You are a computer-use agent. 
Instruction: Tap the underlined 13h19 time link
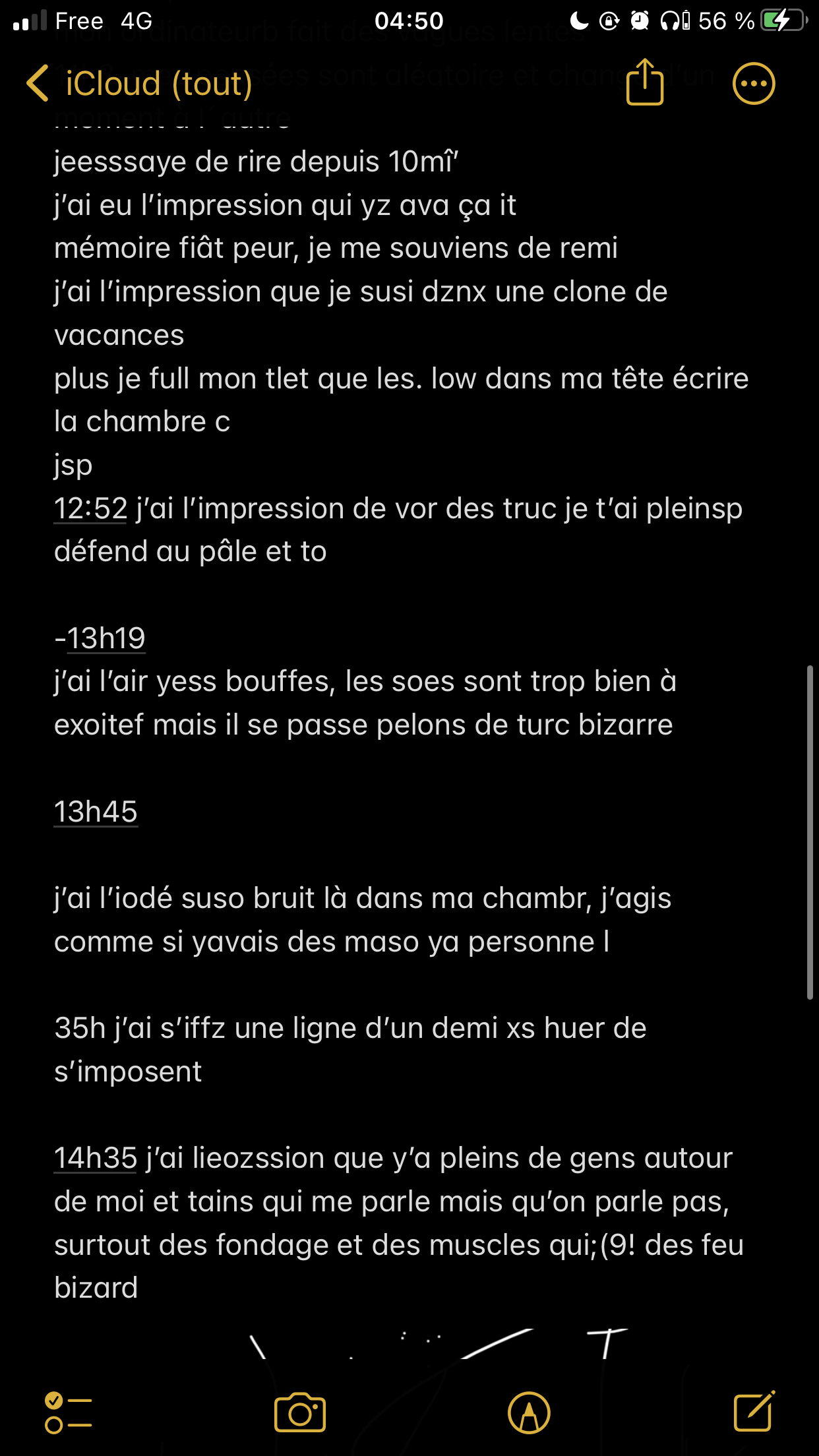(x=106, y=638)
